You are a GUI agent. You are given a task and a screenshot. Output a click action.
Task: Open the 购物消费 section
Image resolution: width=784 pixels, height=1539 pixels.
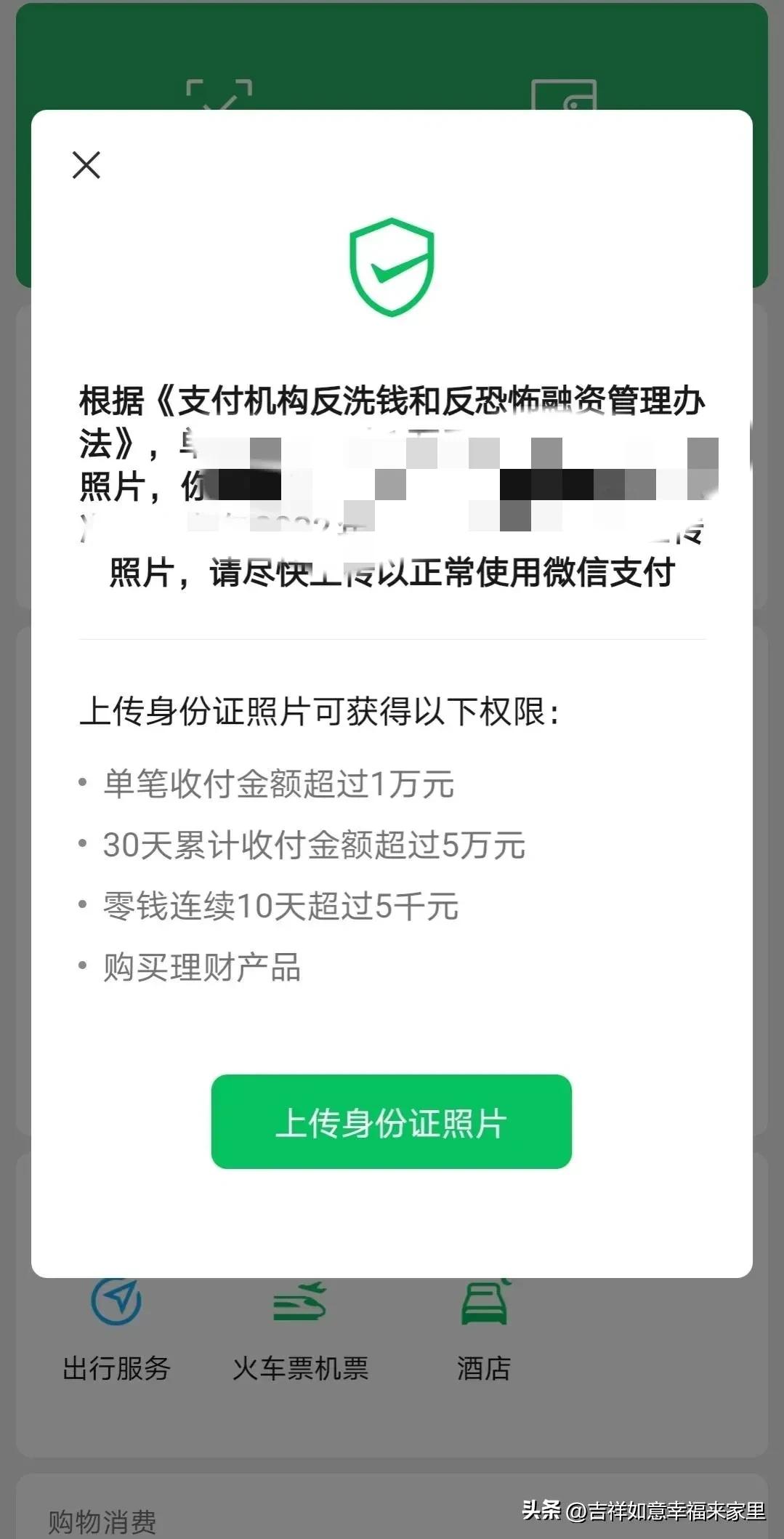[x=102, y=1519]
